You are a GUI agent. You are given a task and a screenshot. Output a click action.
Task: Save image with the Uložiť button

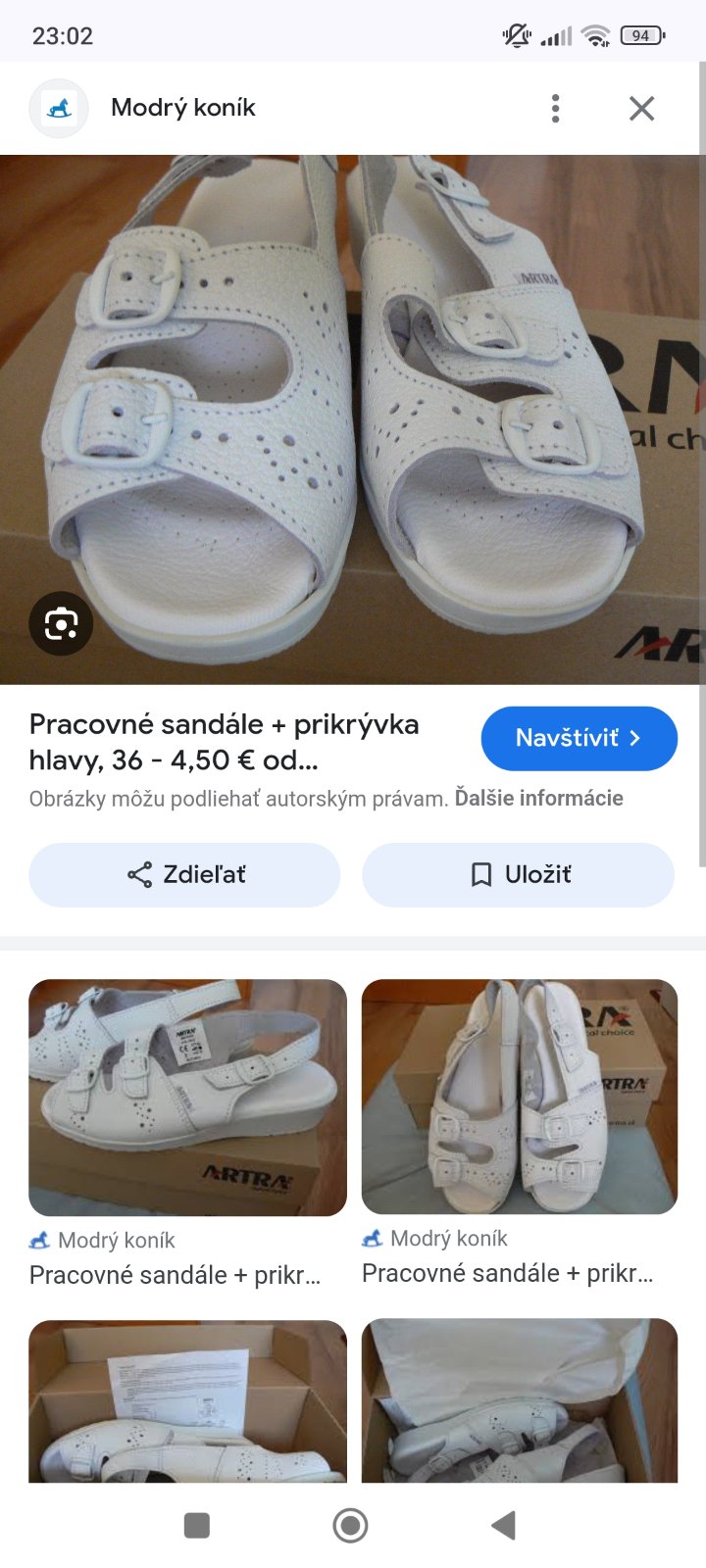coord(518,874)
